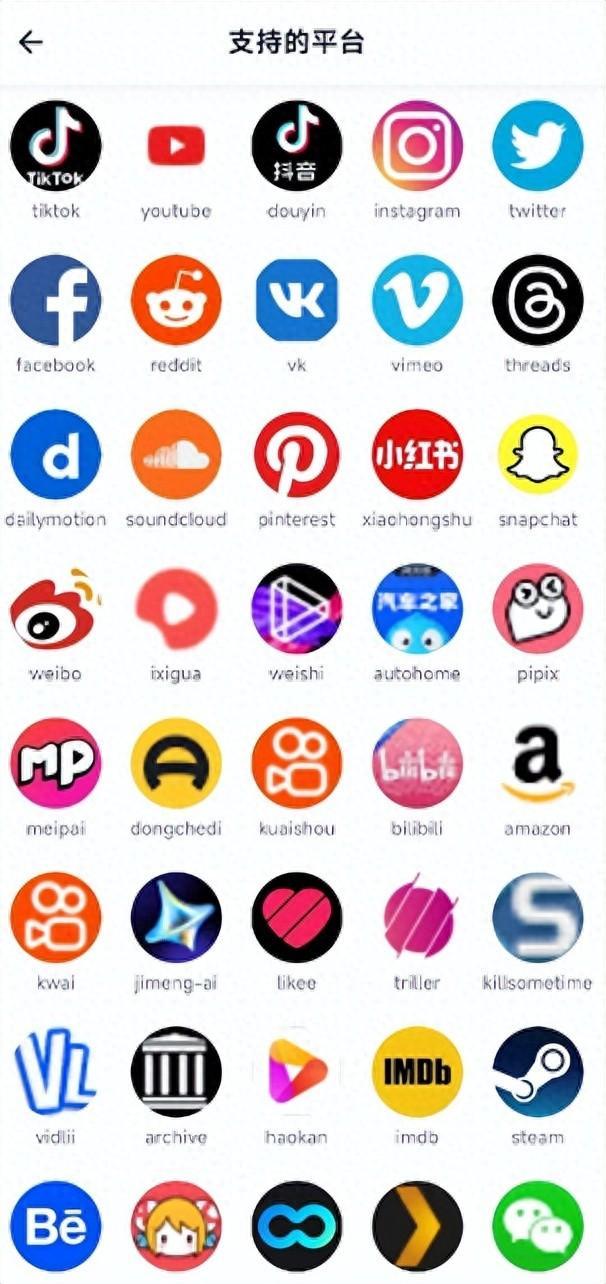This screenshot has width=606, height=1284.
Task: Tap the amazon platform icon
Action: tap(537, 763)
